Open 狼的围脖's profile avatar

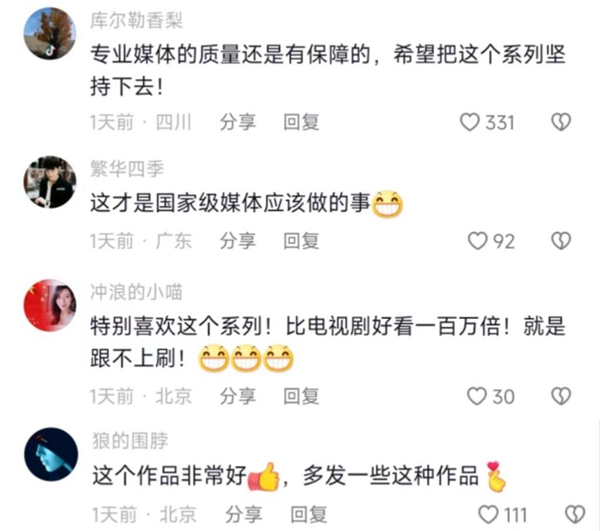(50, 455)
